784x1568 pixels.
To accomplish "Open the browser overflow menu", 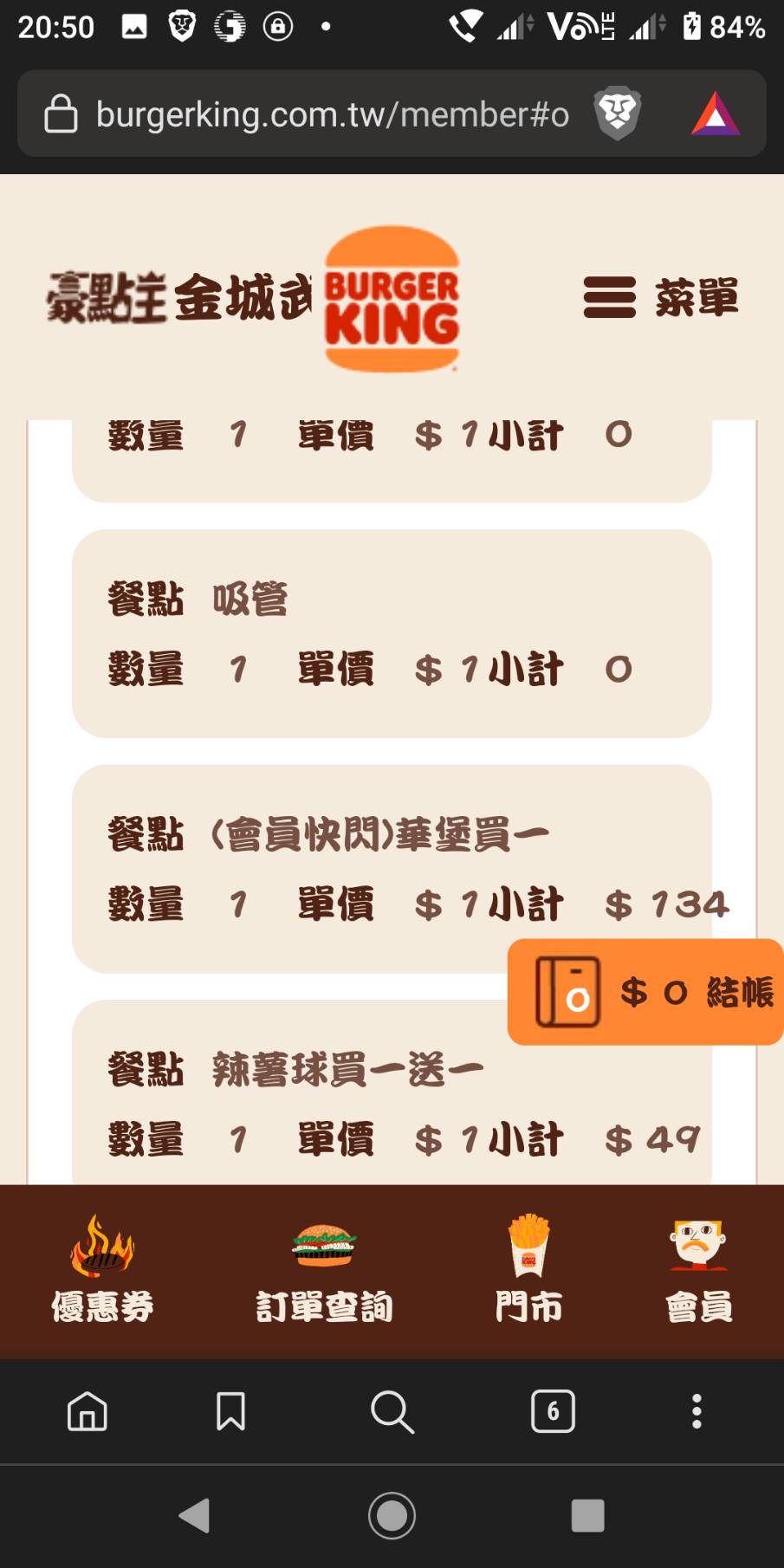I will [x=697, y=1411].
